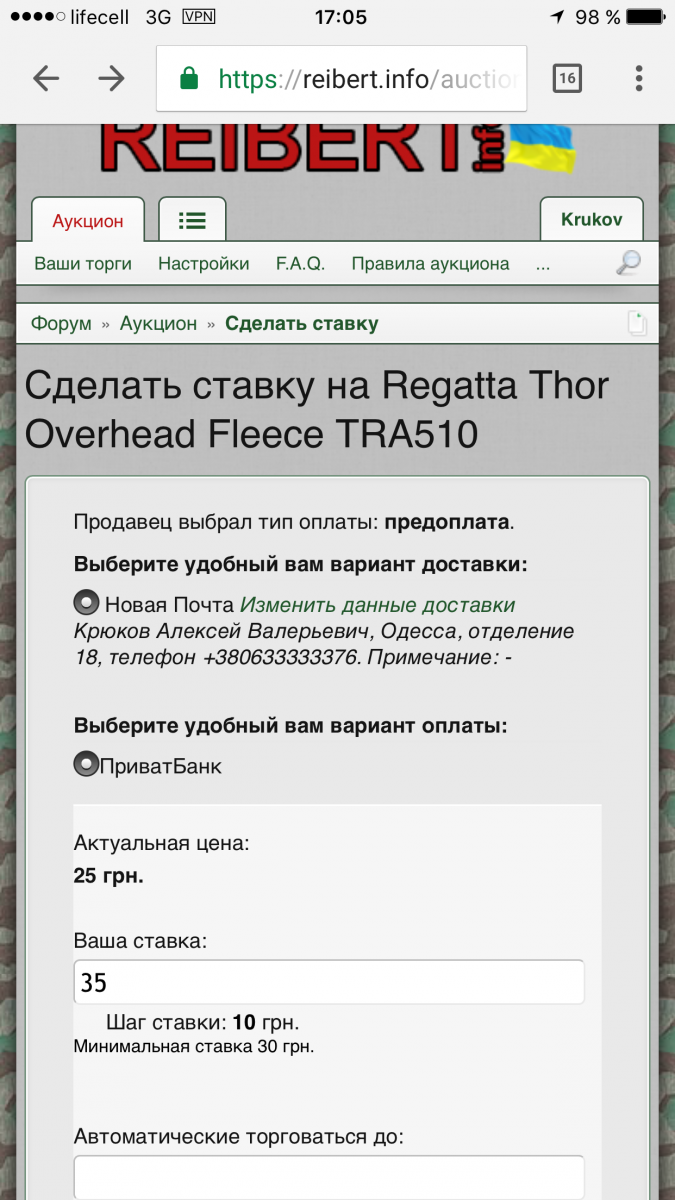This screenshot has height=1200, width=675.
Task: Switch to the Аукцион tab
Action: tap(88, 221)
